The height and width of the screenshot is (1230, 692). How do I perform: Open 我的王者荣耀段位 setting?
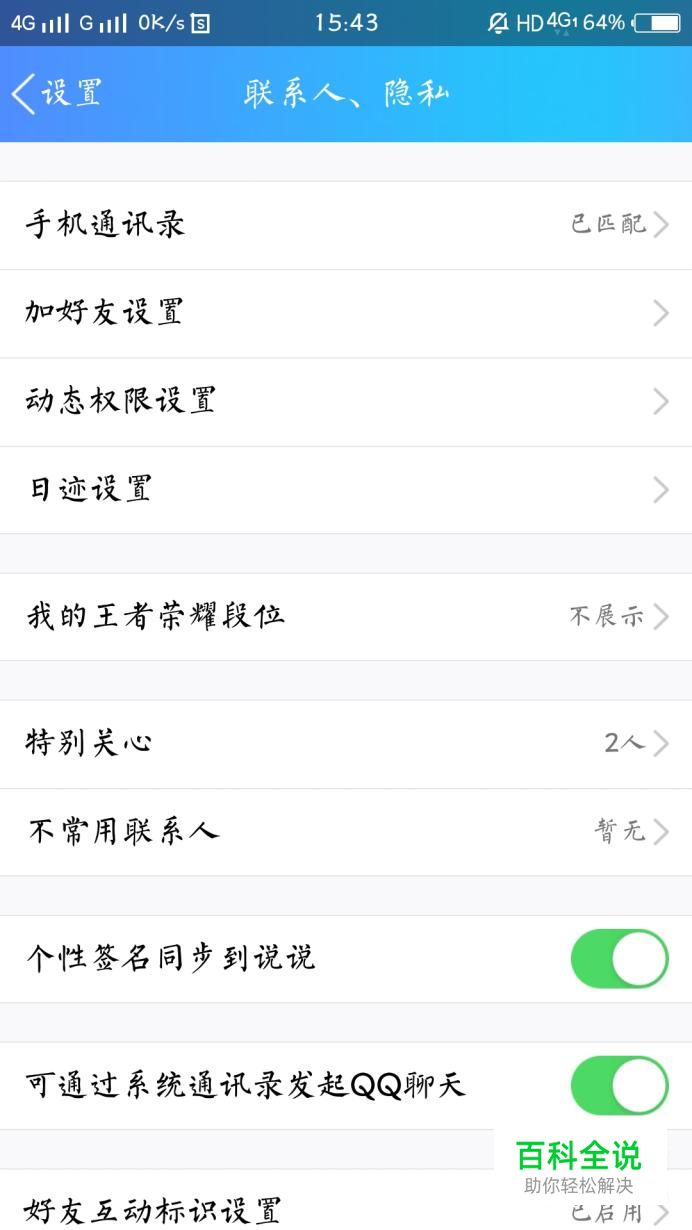point(346,617)
